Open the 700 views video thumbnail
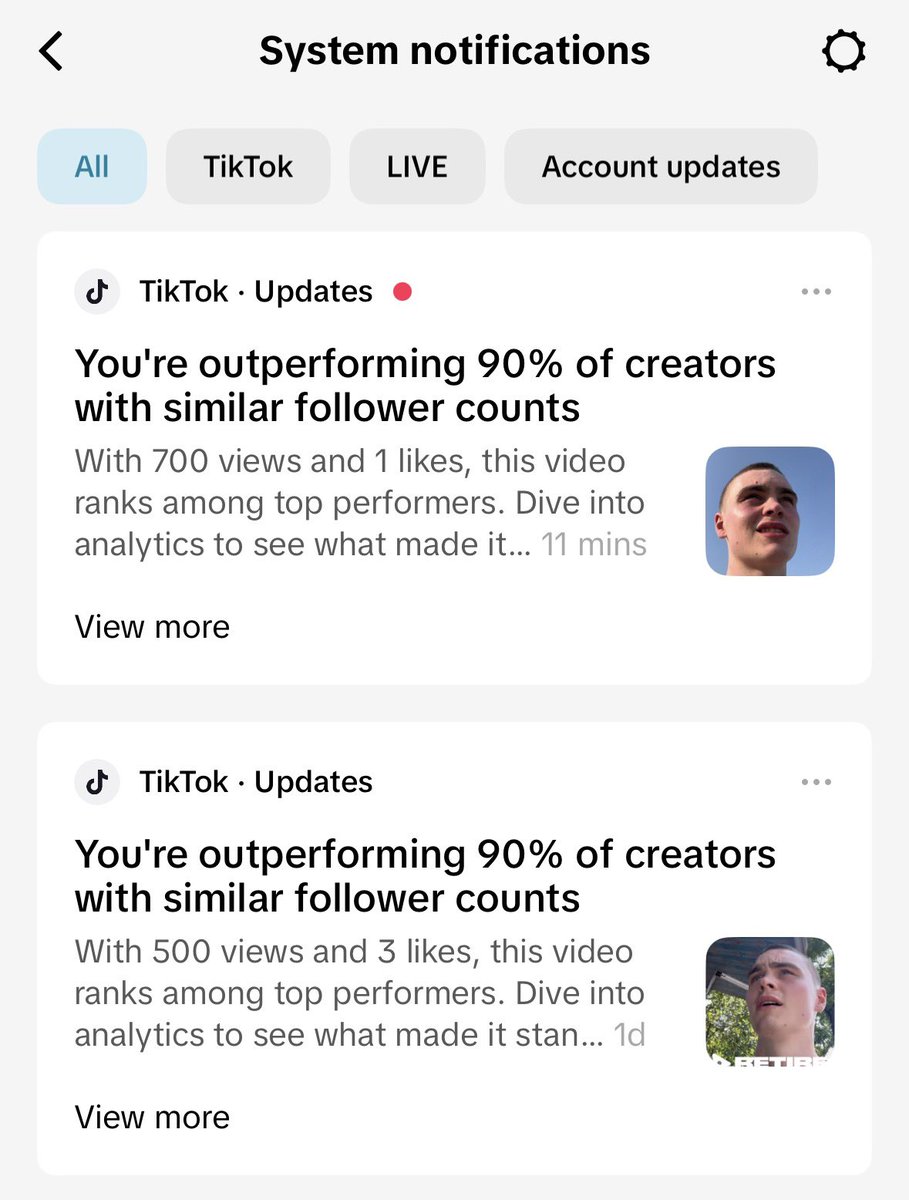Image resolution: width=909 pixels, height=1200 pixels. click(x=770, y=511)
